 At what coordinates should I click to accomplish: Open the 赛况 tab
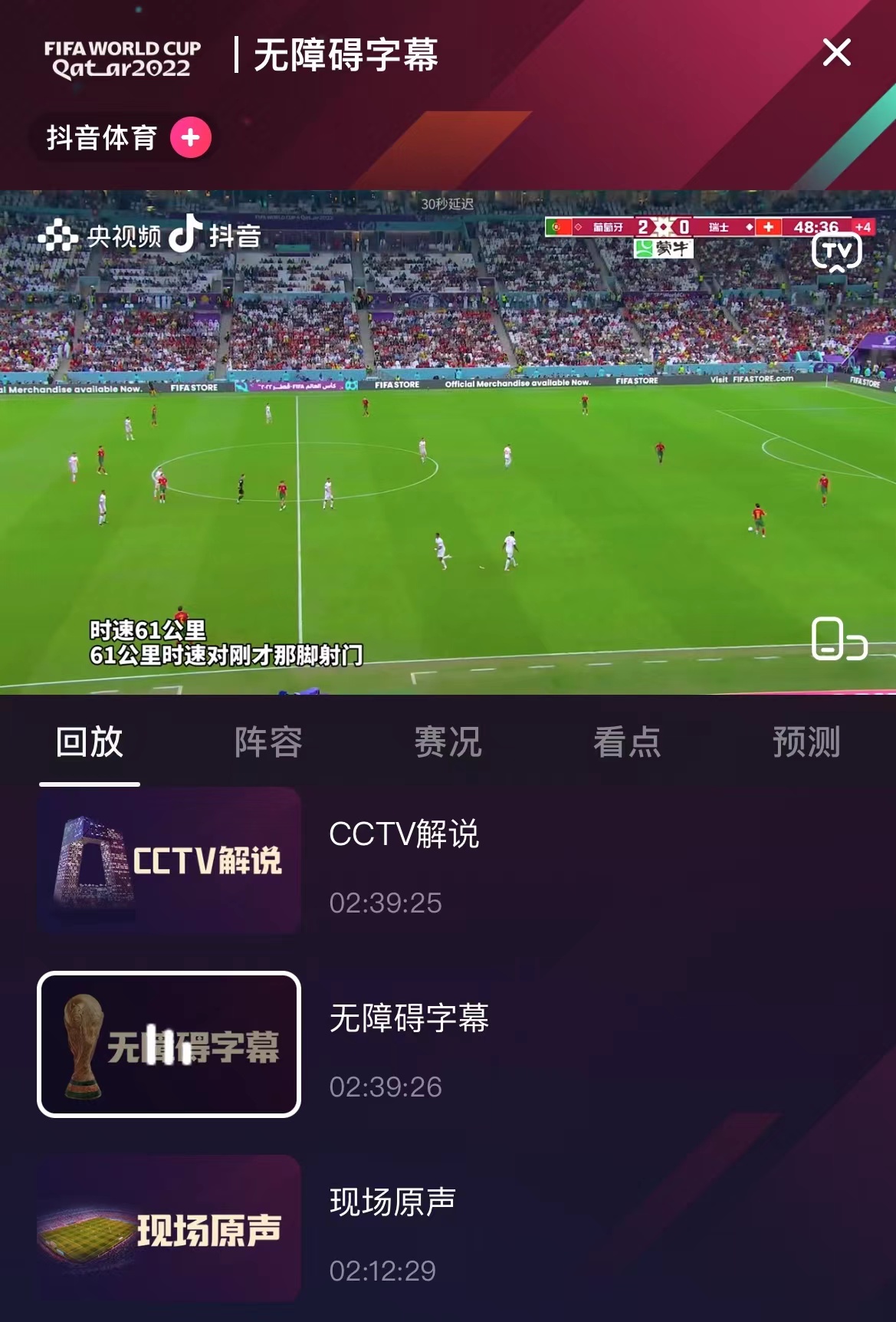tap(447, 742)
